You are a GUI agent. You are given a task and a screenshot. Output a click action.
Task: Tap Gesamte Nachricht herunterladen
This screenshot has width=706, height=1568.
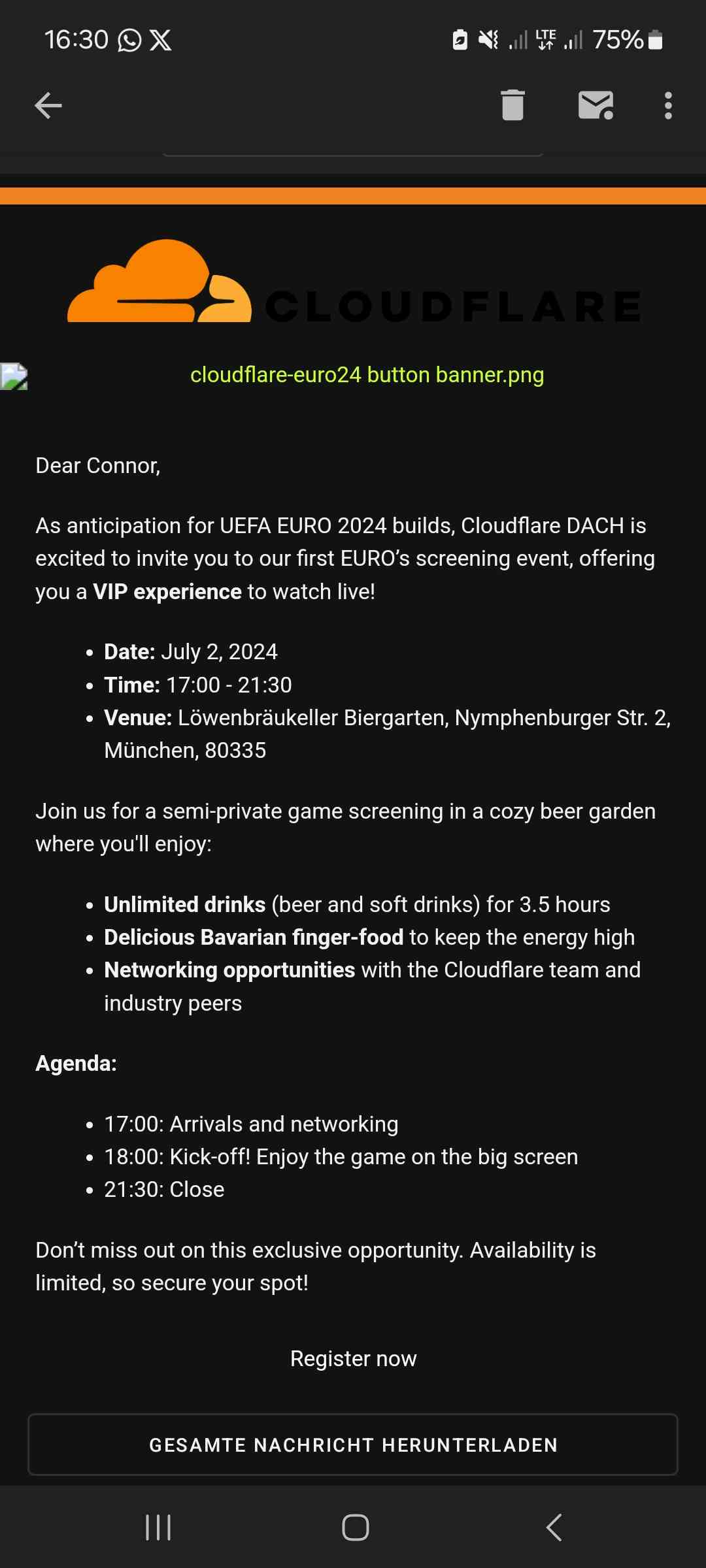353,1445
